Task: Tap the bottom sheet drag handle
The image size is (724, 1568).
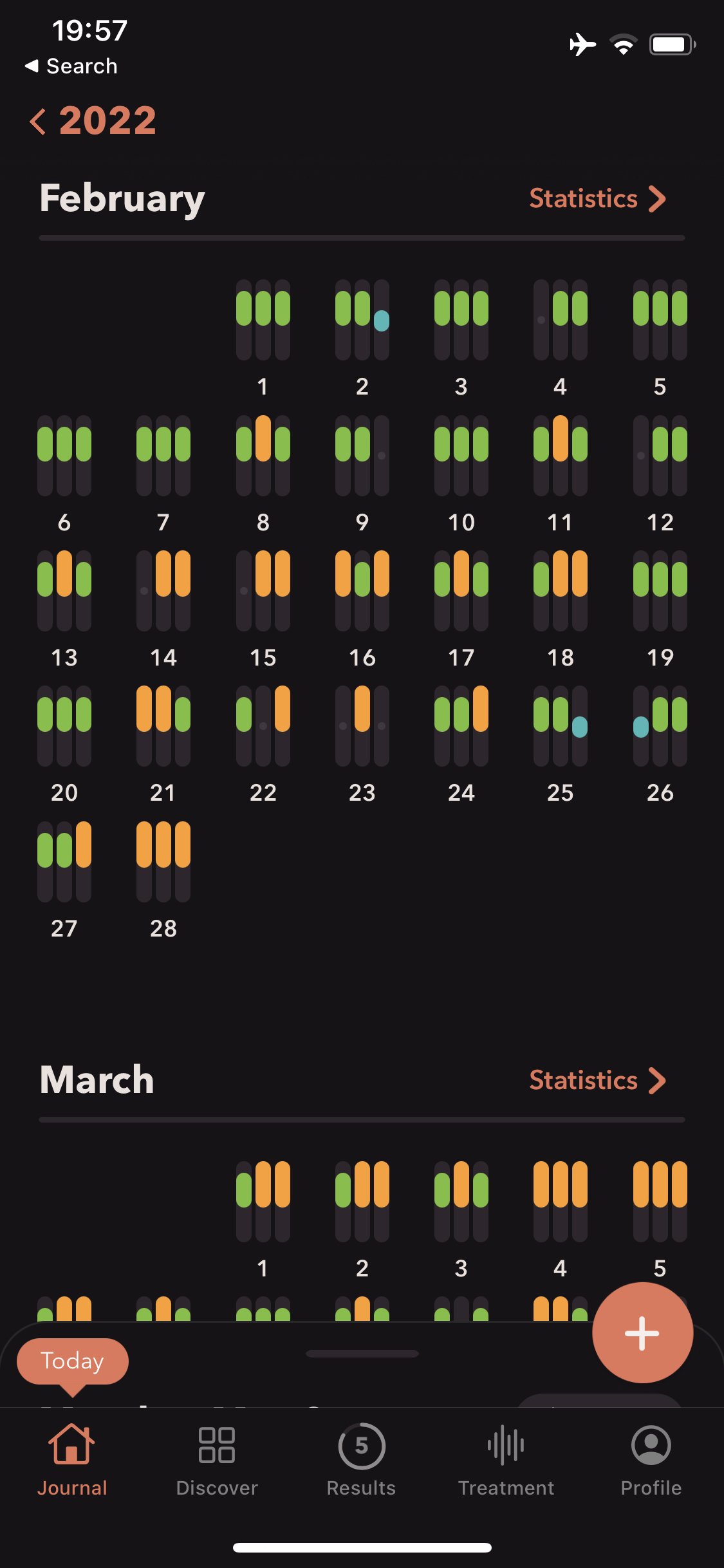Action: coord(362,1354)
